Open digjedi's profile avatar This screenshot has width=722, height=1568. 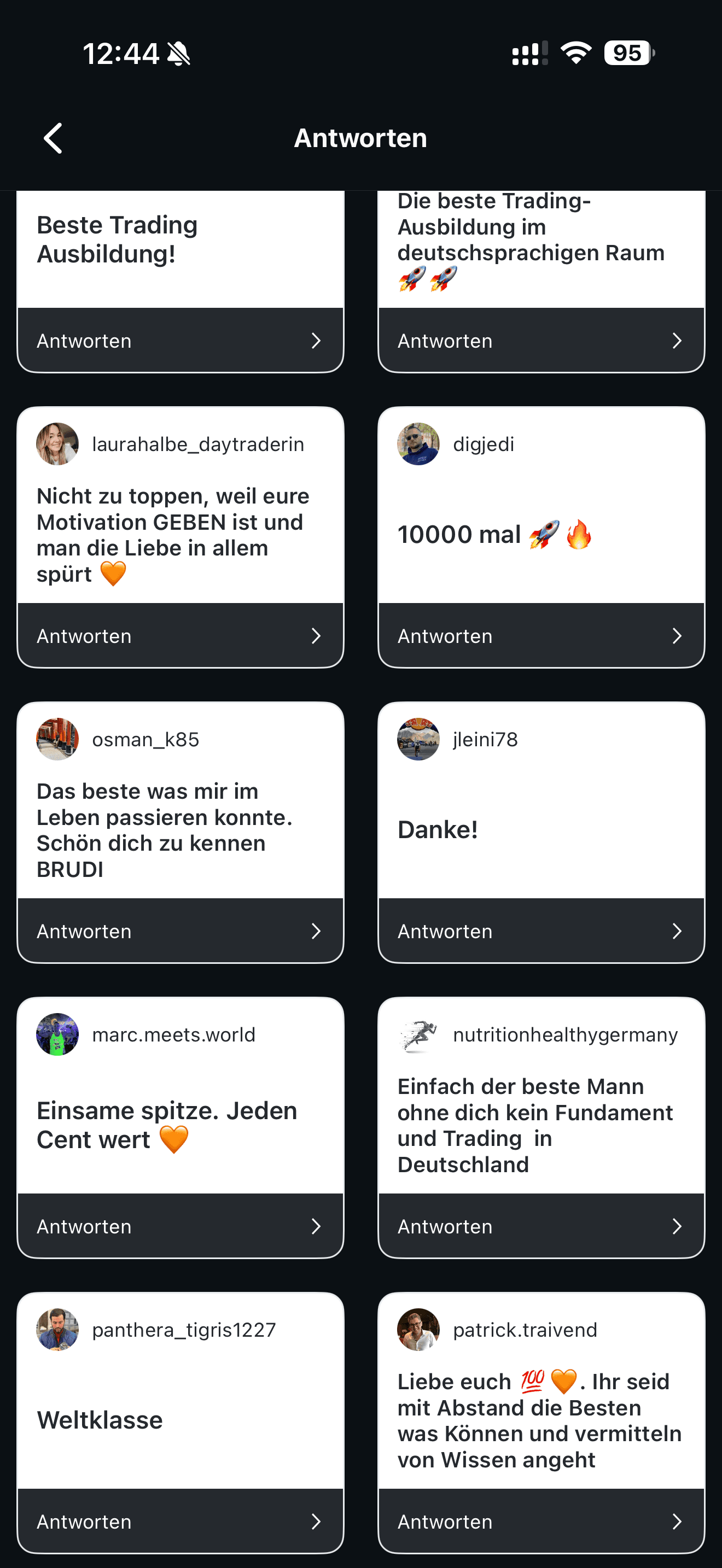click(x=418, y=444)
